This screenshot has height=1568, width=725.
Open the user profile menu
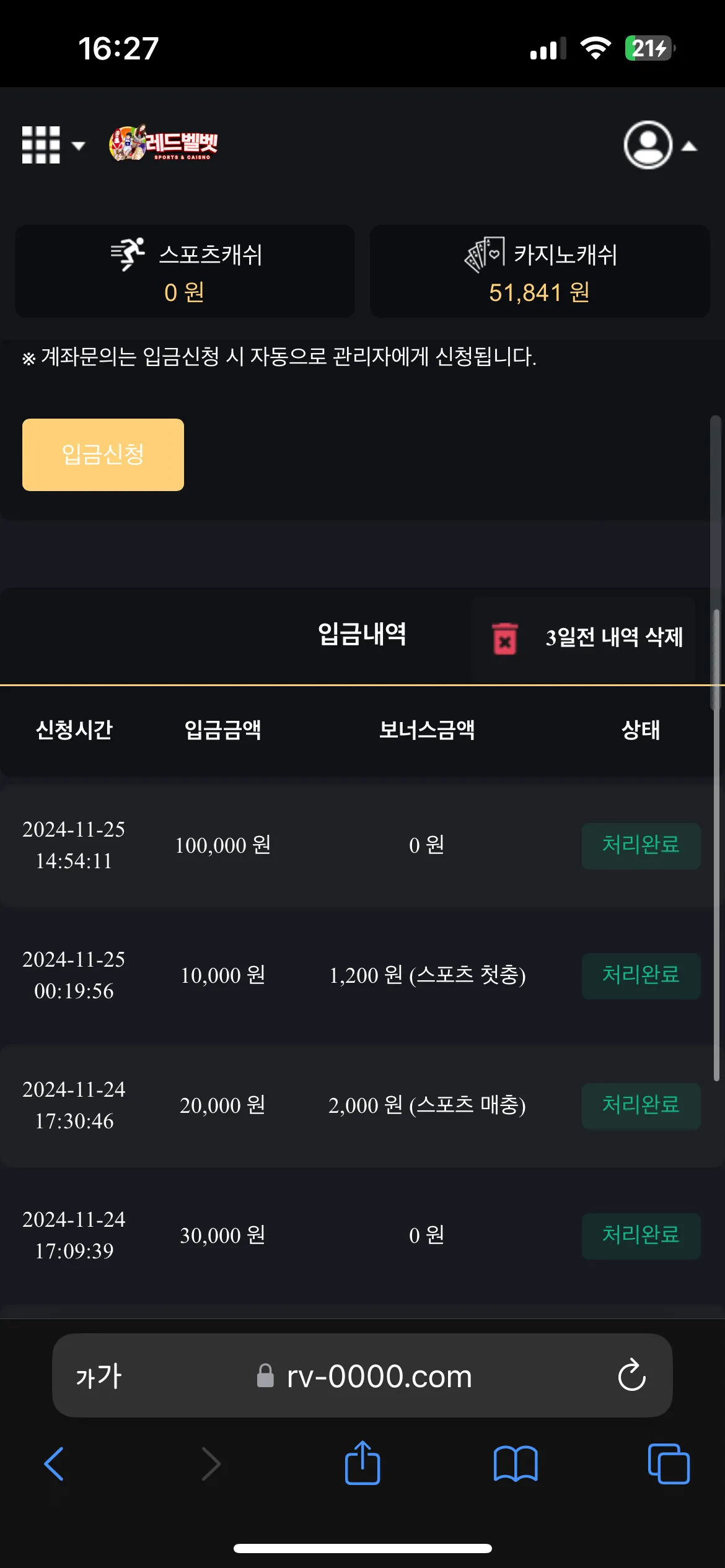(x=659, y=145)
